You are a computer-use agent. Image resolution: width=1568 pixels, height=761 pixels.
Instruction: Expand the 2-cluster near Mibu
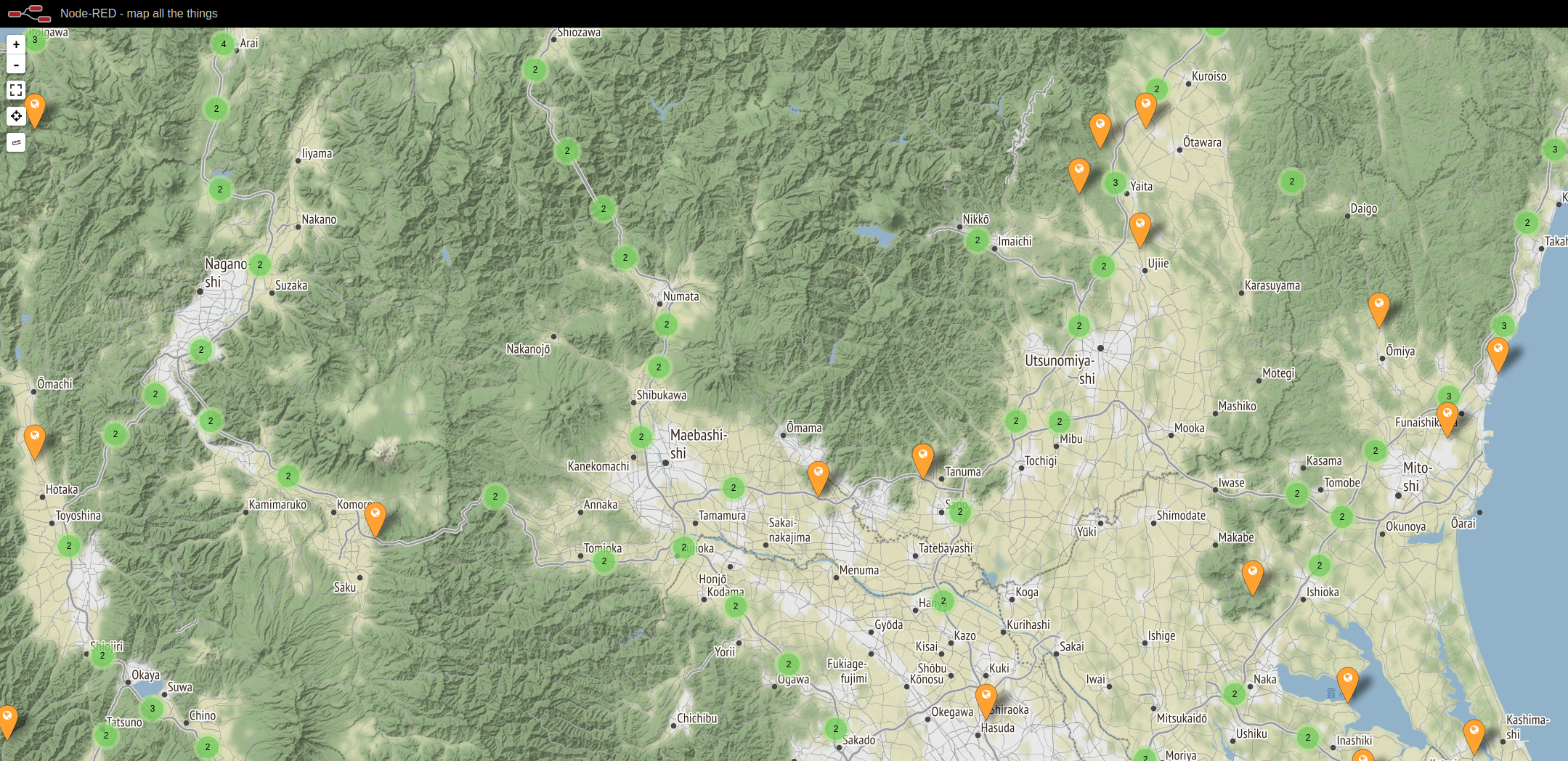pos(1059,422)
